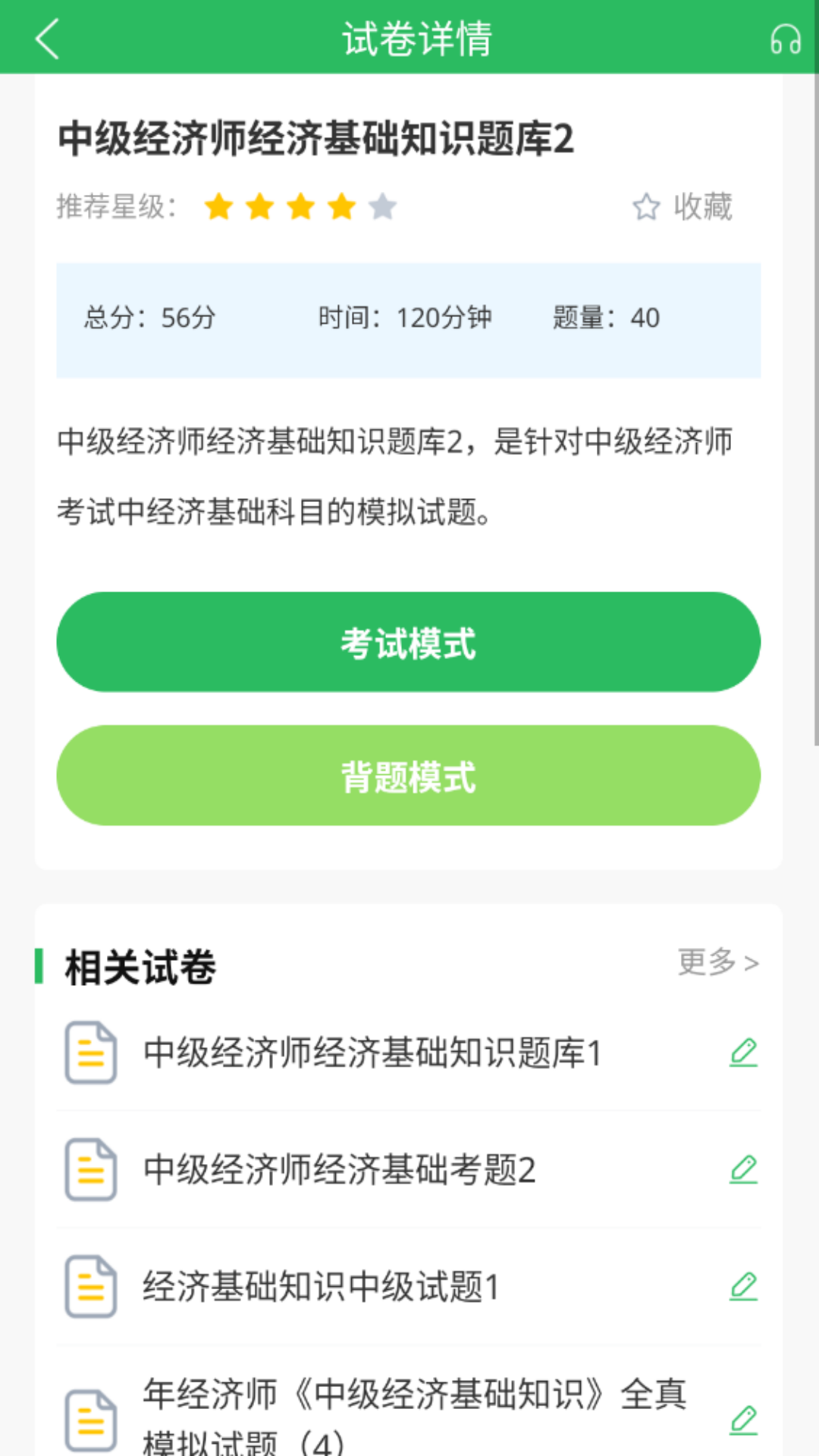Tap the headphones audio icon in title bar
The height and width of the screenshot is (1456, 819).
click(786, 39)
